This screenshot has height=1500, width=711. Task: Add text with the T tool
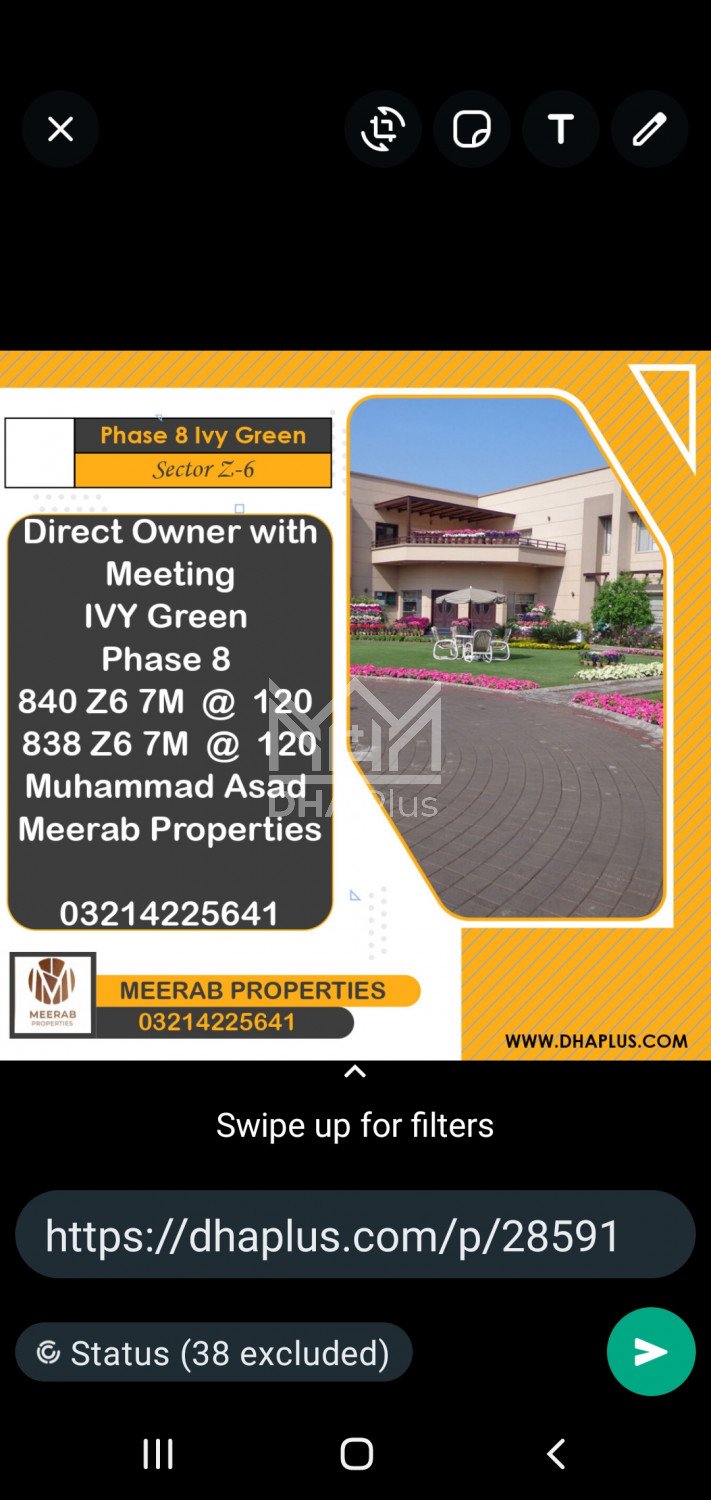point(560,129)
